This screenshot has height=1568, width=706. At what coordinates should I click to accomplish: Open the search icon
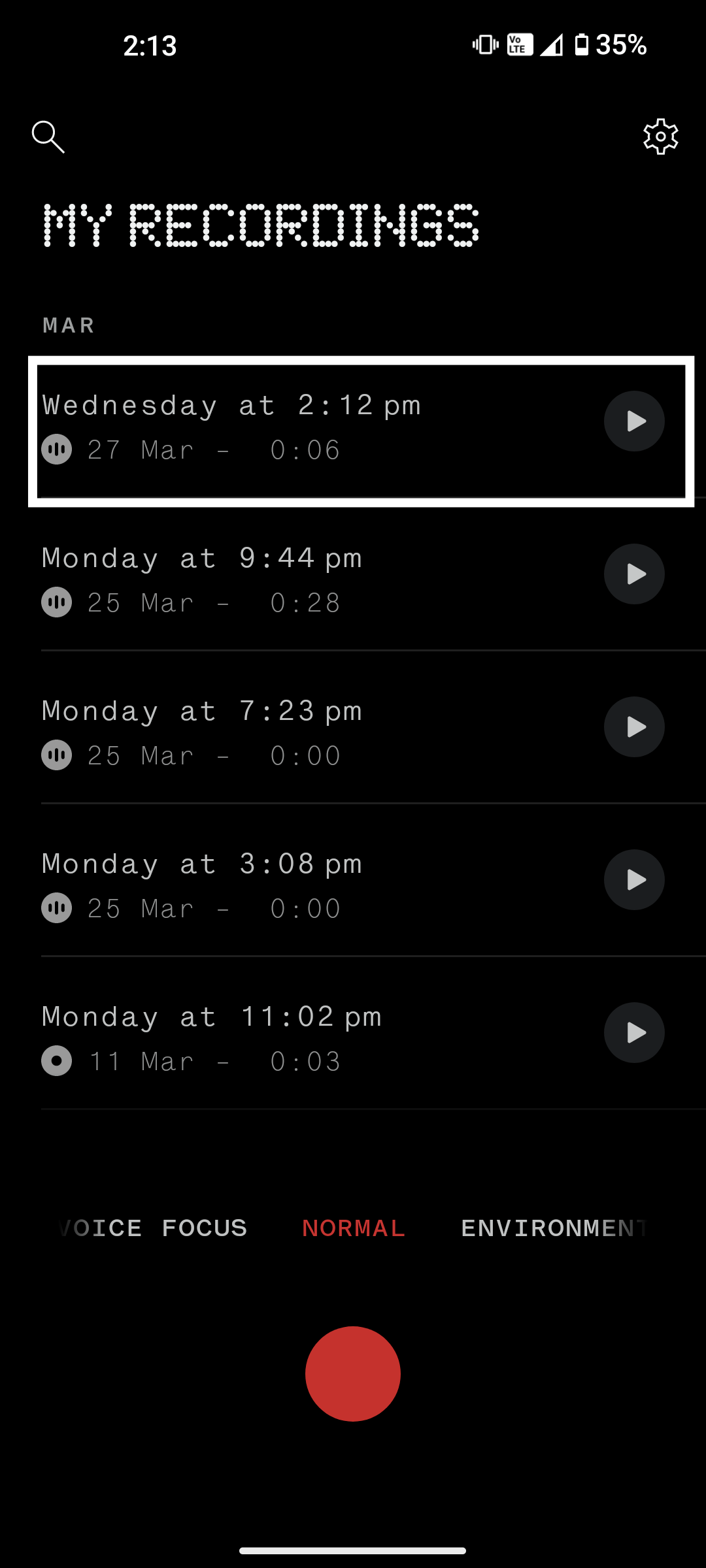[47, 137]
